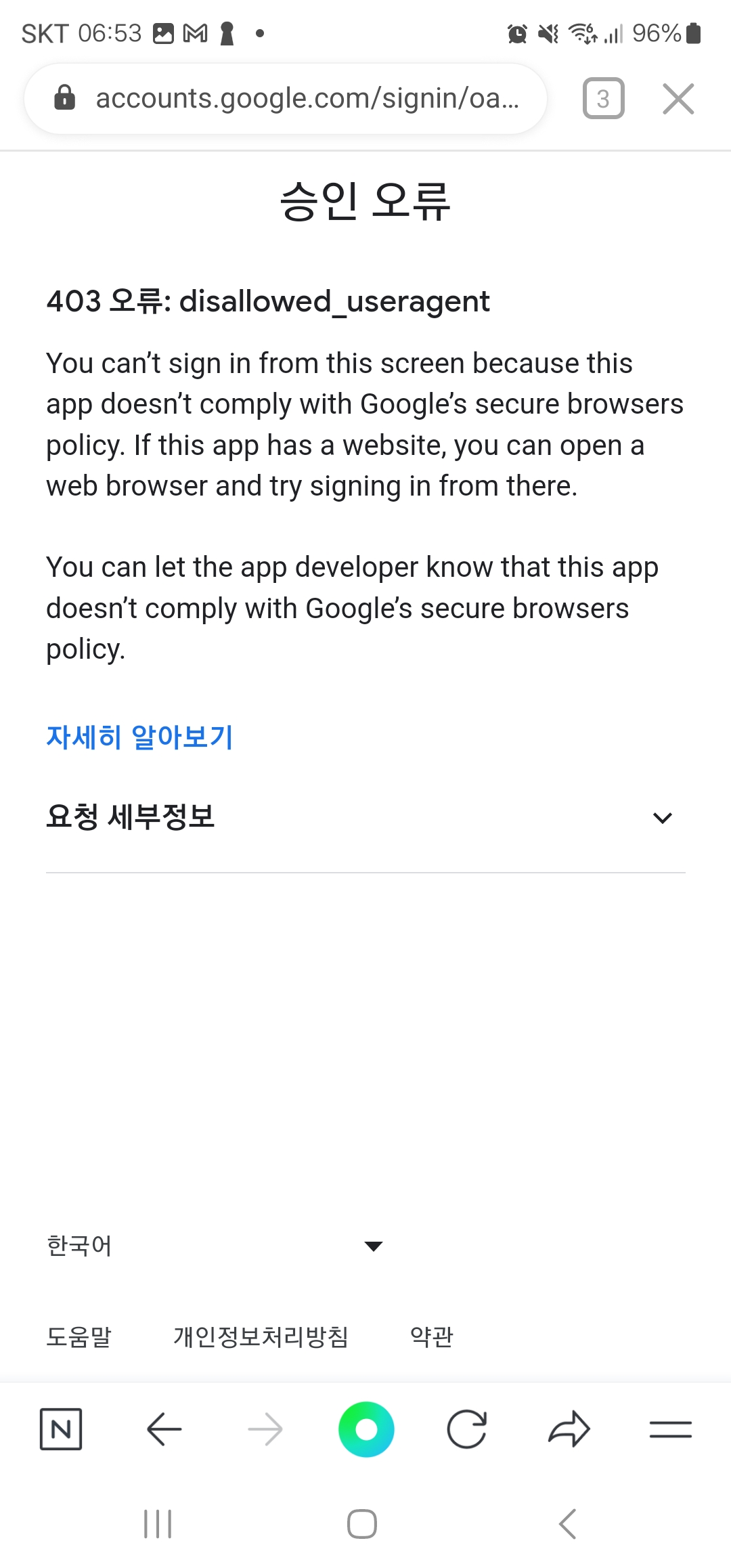Viewport: 731px width, 1568px height.
Task: Go to Naver home via N icon
Action: click(61, 1429)
